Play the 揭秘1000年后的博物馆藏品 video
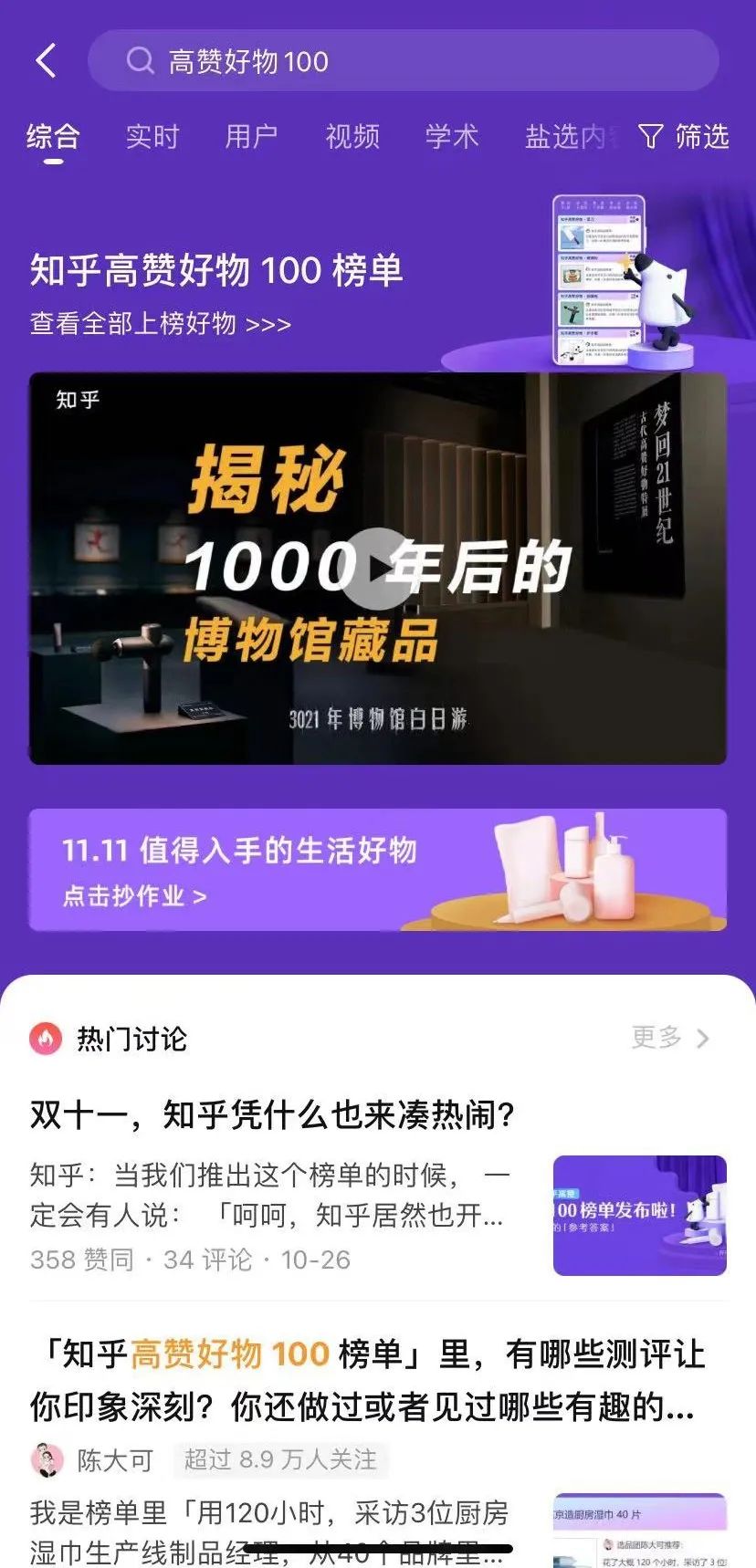This screenshot has width=756, height=1568. point(377,568)
